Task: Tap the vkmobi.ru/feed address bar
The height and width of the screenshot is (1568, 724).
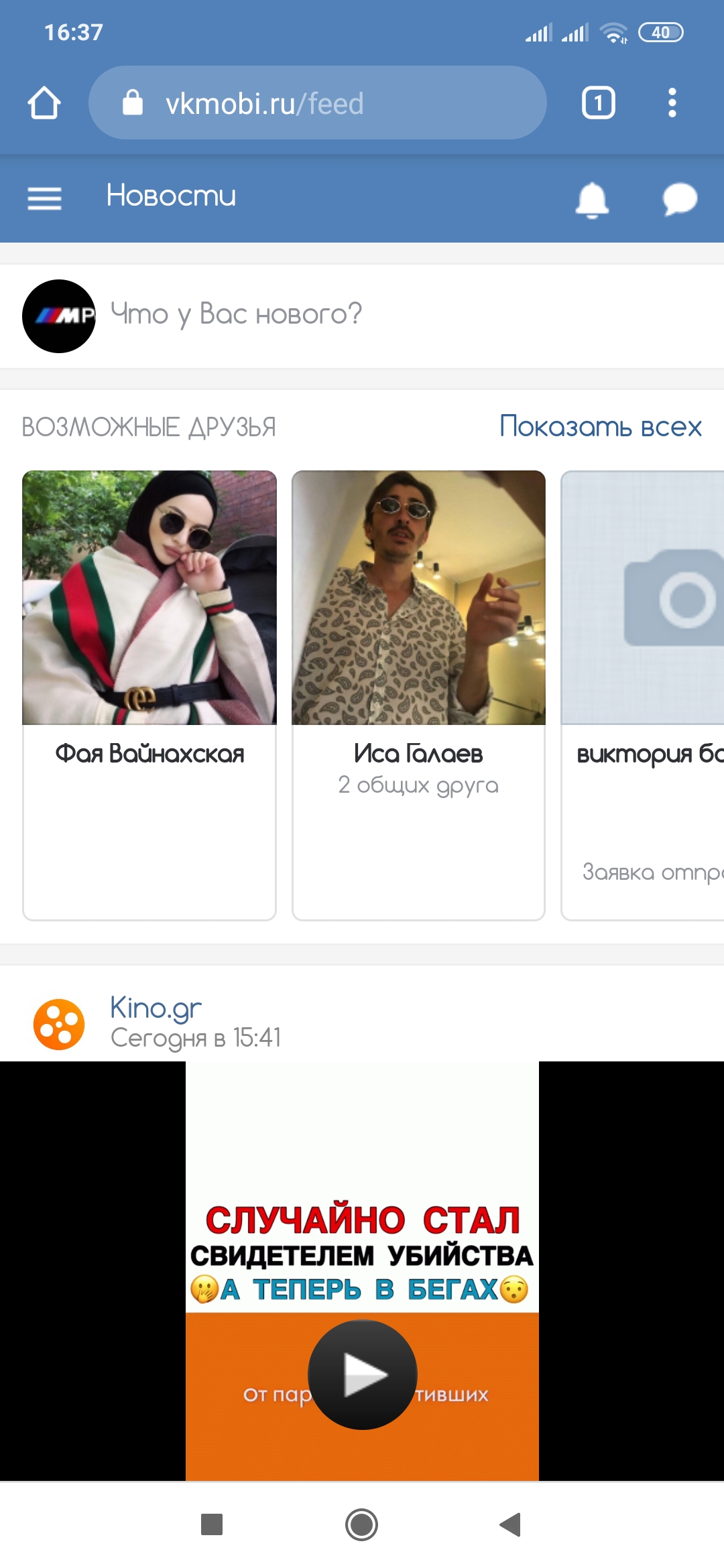Action: click(x=317, y=103)
